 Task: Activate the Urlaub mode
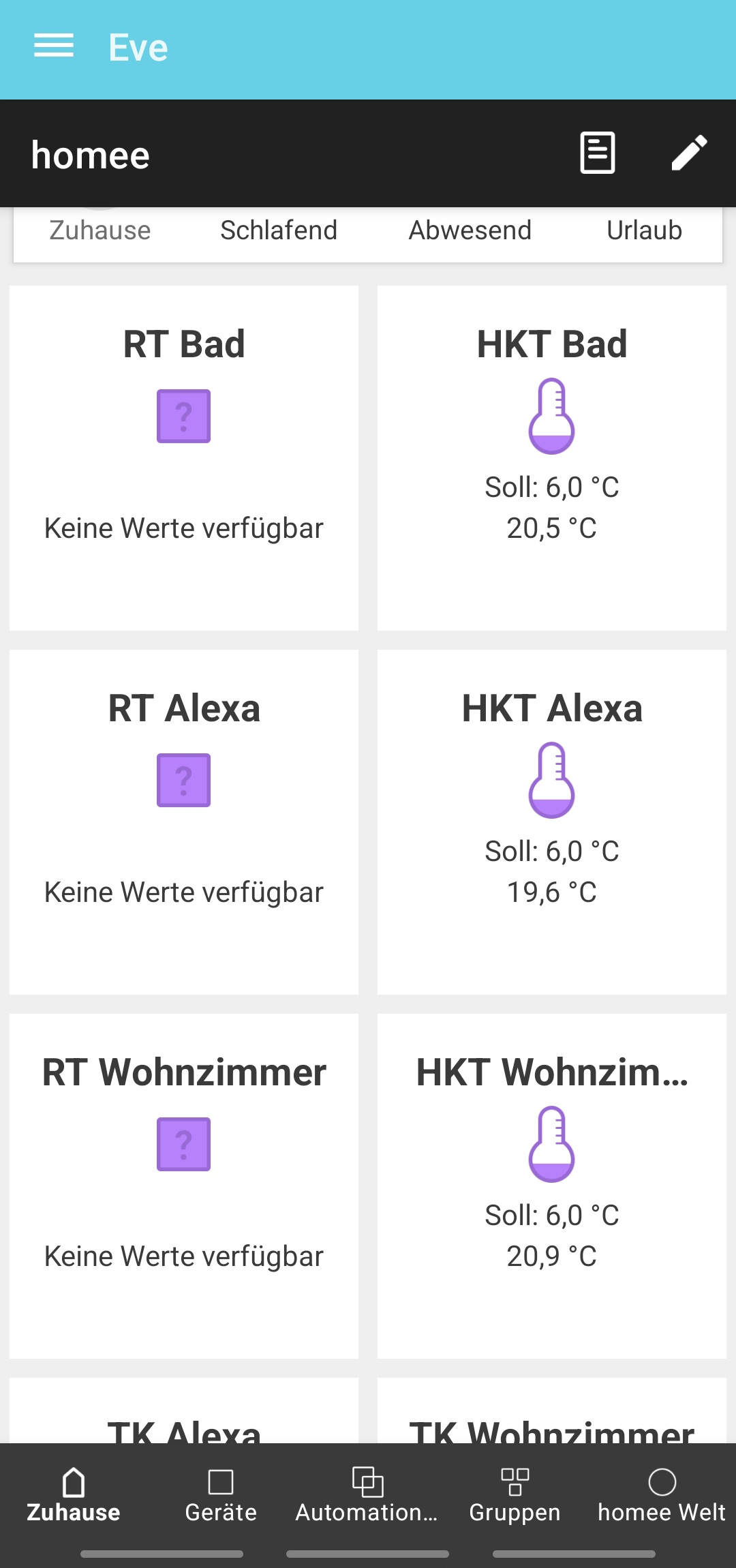(x=644, y=230)
